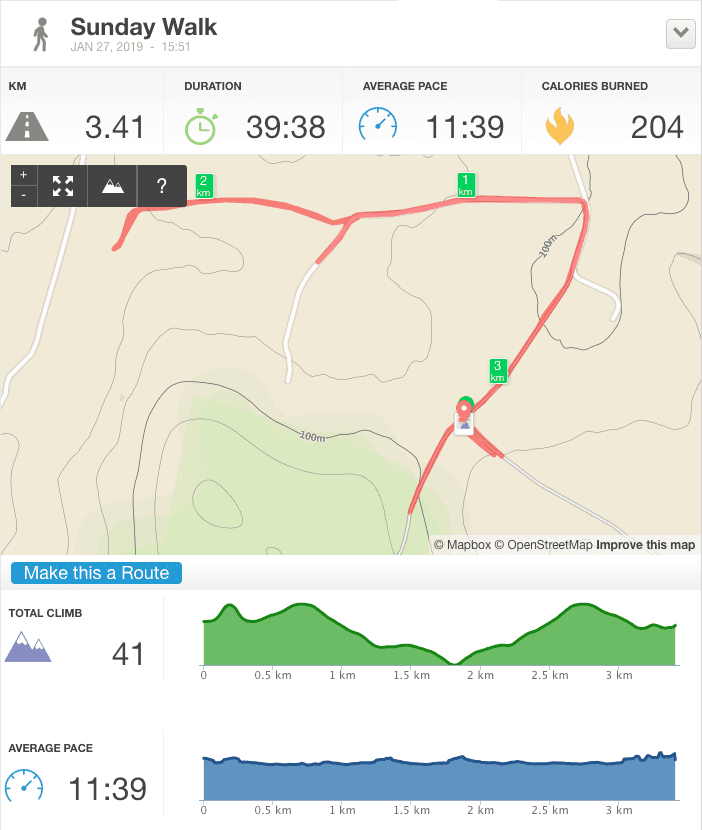Expand the Sunday Walk dropdown arrow

[x=680, y=33]
